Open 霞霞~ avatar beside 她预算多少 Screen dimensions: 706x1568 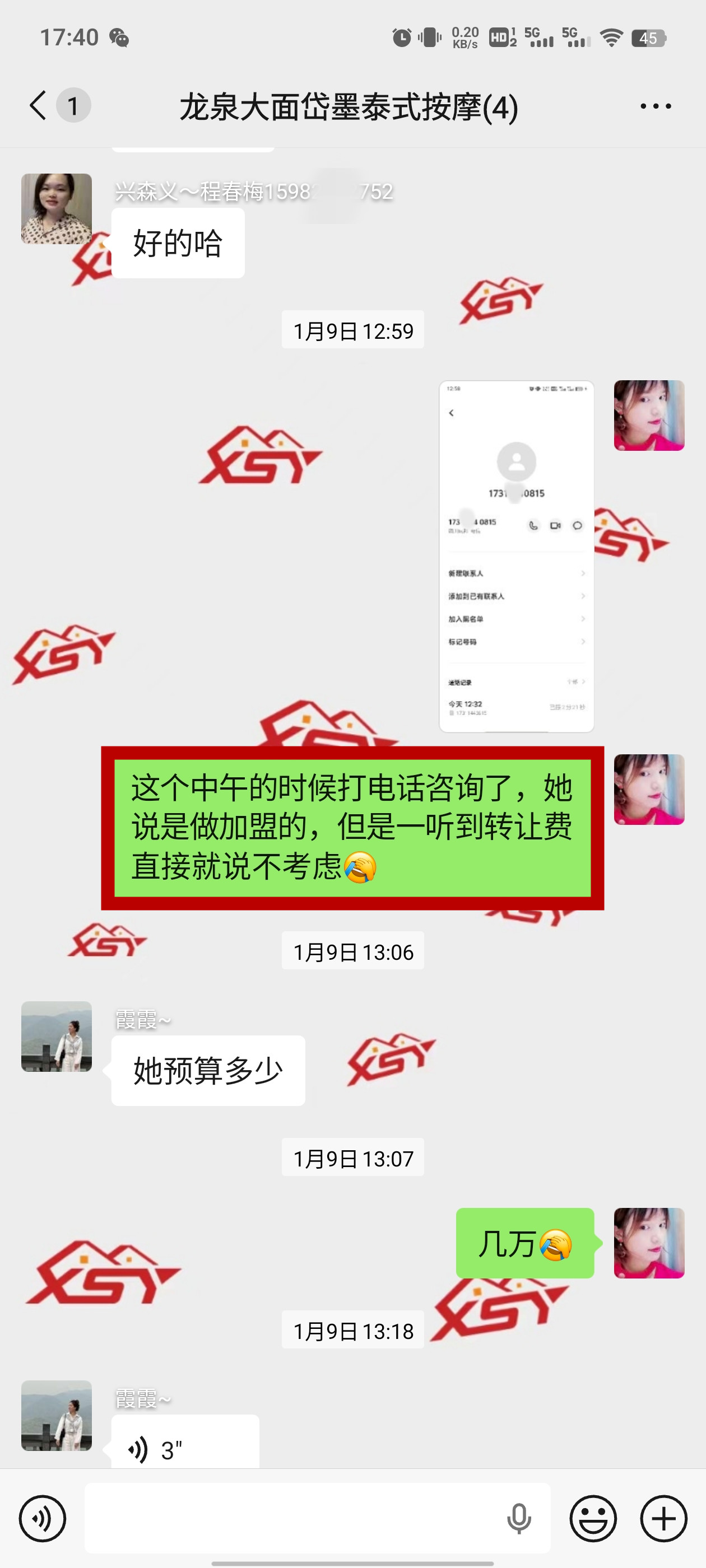[x=57, y=1036]
